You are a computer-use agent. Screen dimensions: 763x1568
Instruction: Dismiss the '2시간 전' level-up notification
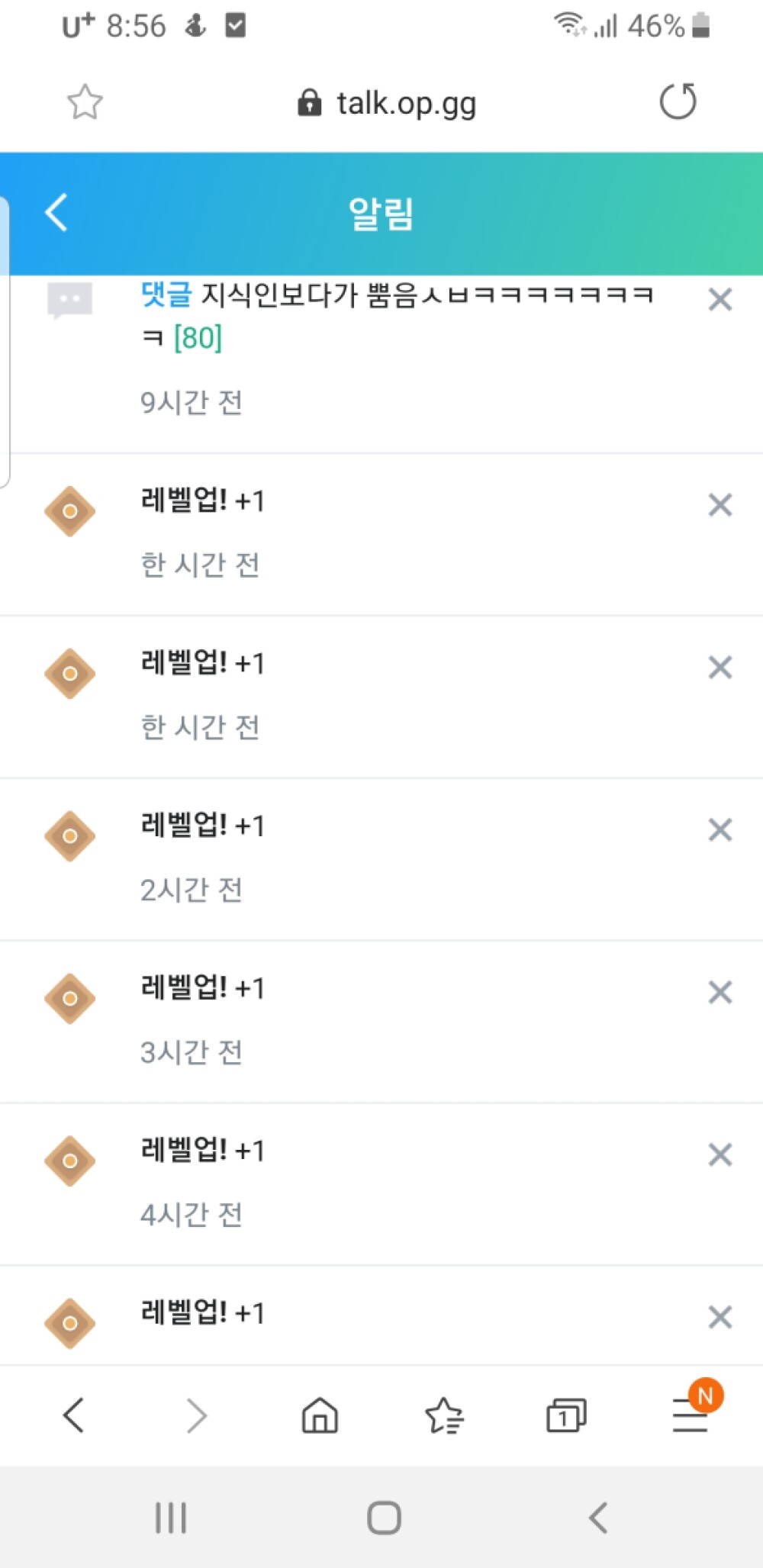[718, 829]
